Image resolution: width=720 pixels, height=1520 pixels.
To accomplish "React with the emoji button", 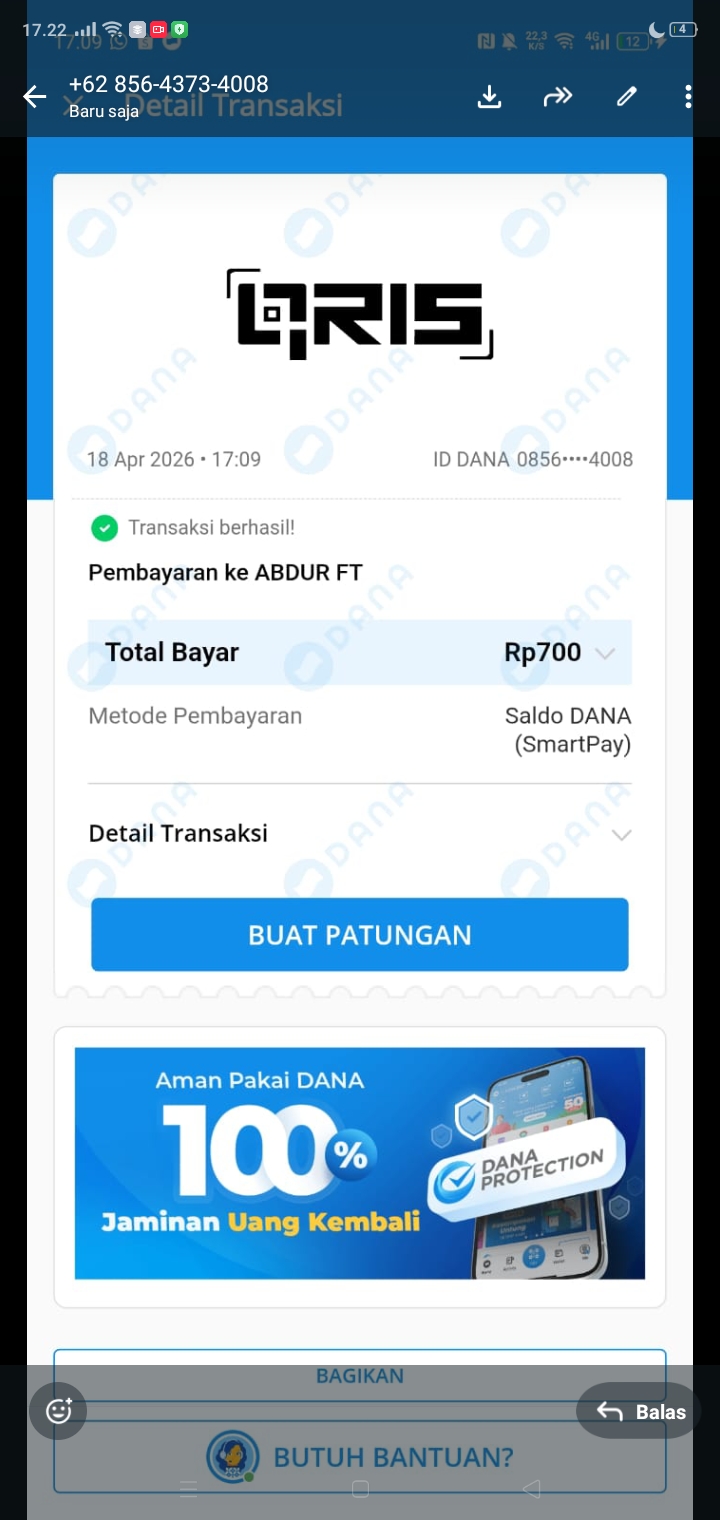I will (59, 1411).
